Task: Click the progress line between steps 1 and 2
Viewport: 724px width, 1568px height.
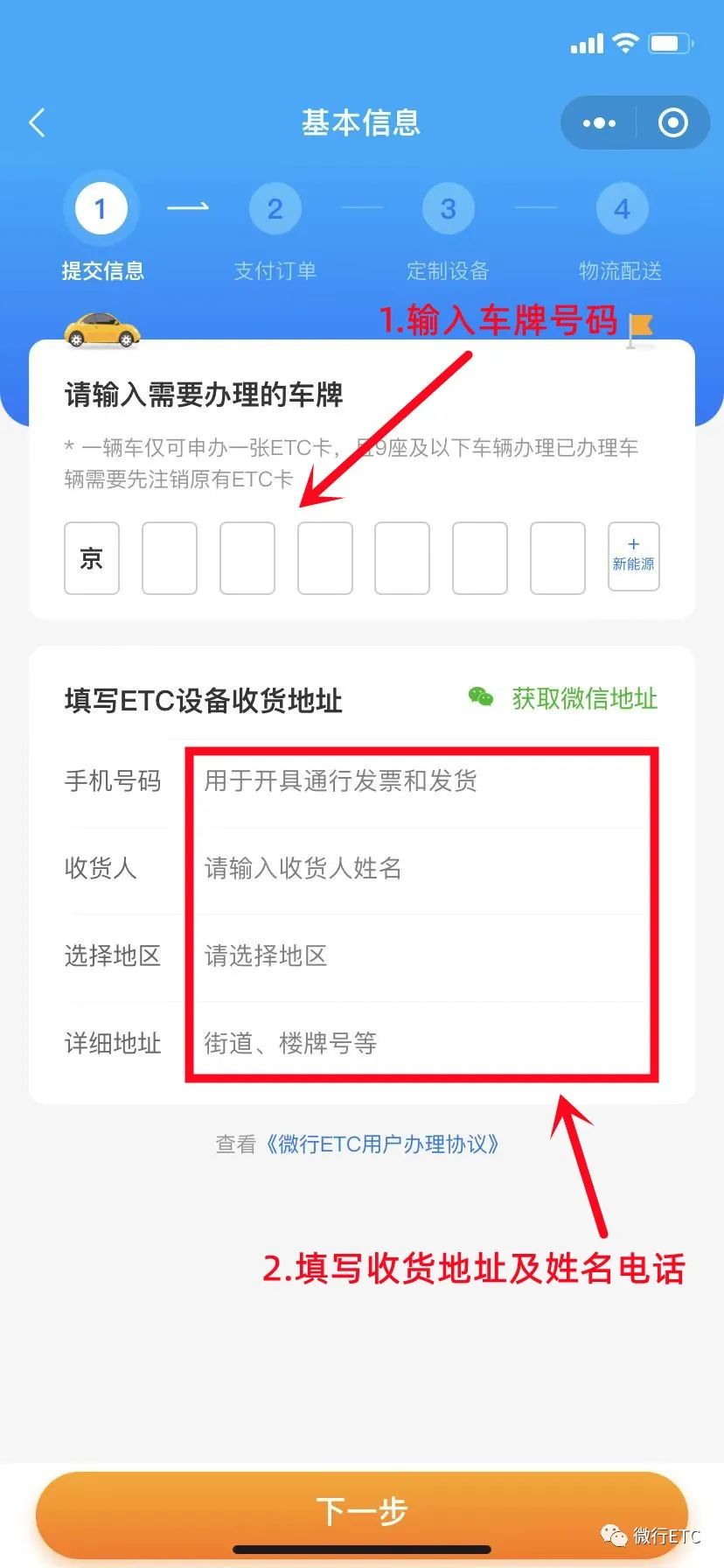Action: (186, 208)
